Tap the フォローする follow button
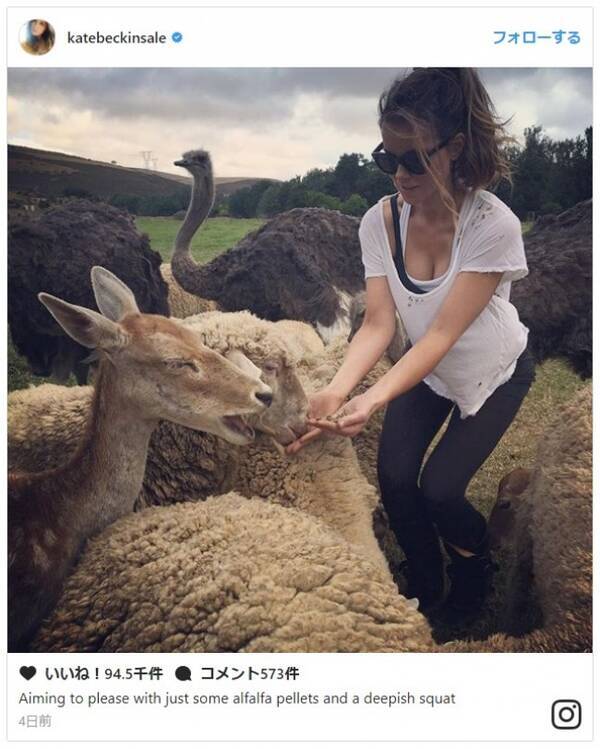The height and width of the screenshot is (749, 600). point(536,37)
